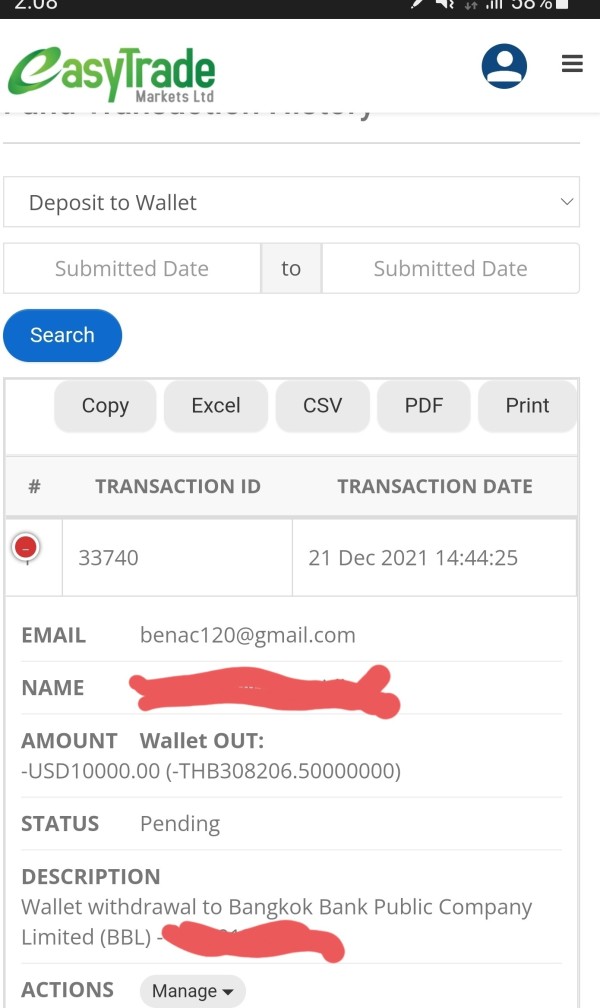
Task: Select the start Submitted Date field
Action: click(x=132, y=268)
